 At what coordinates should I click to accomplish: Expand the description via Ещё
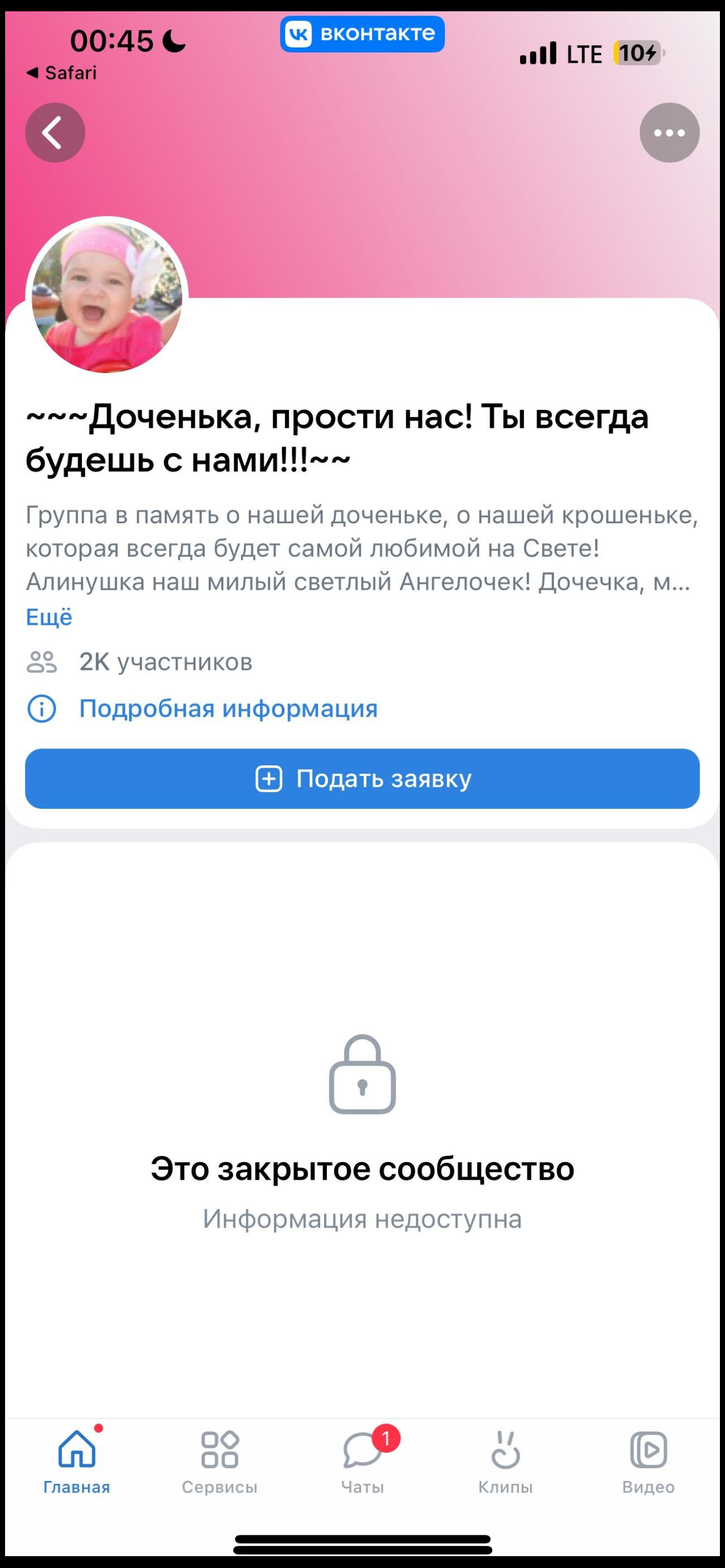[49, 617]
